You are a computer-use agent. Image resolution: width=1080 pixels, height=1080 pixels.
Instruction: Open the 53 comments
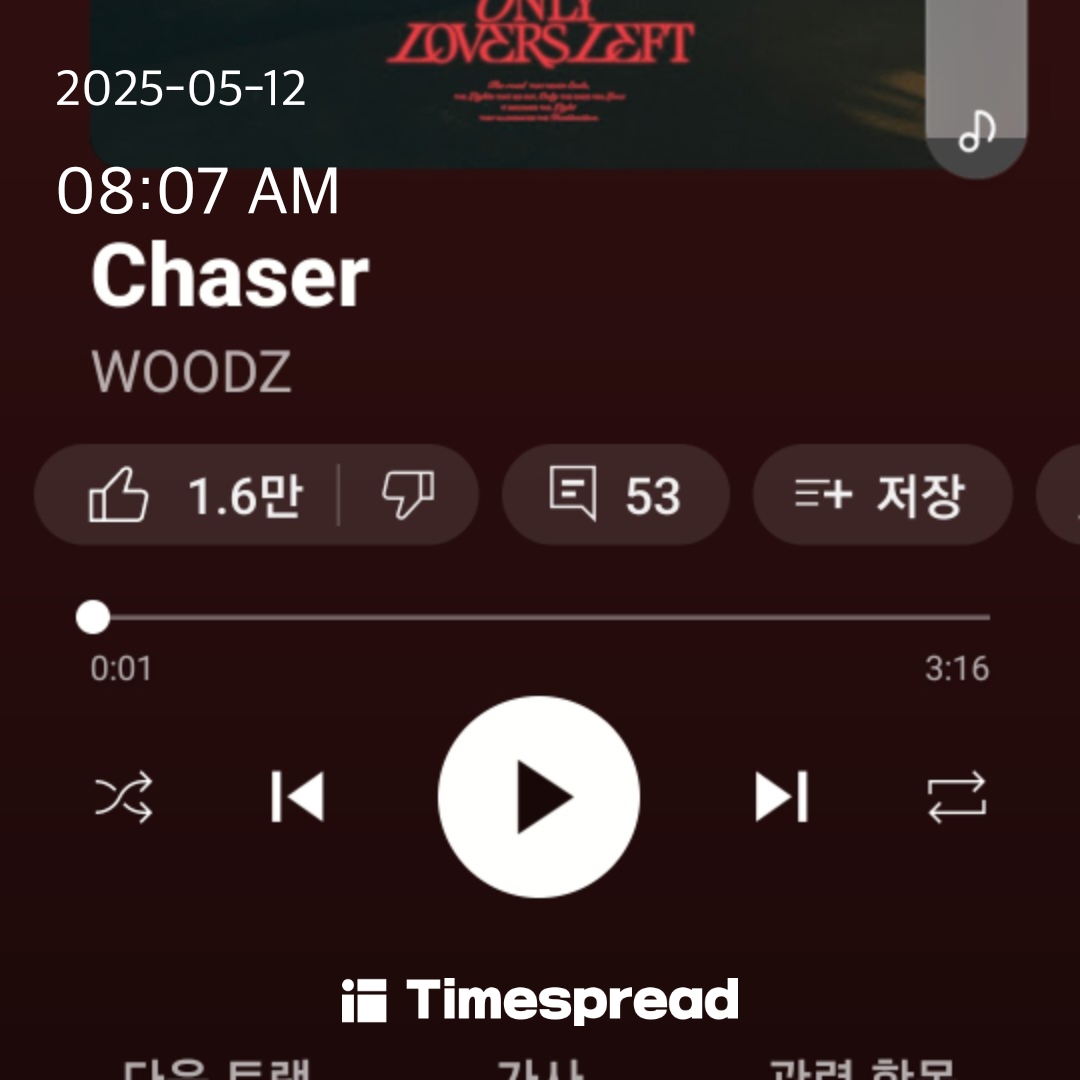pos(615,496)
